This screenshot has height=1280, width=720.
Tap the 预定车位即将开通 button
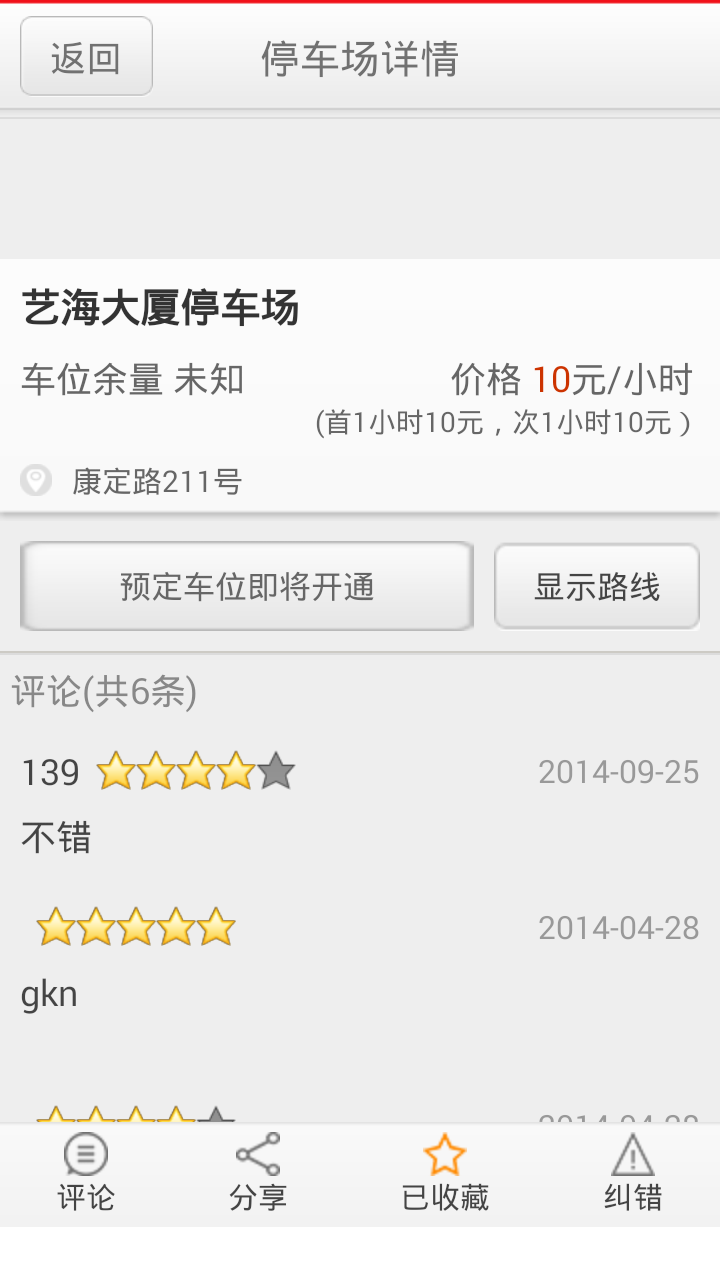coord(246,586)
